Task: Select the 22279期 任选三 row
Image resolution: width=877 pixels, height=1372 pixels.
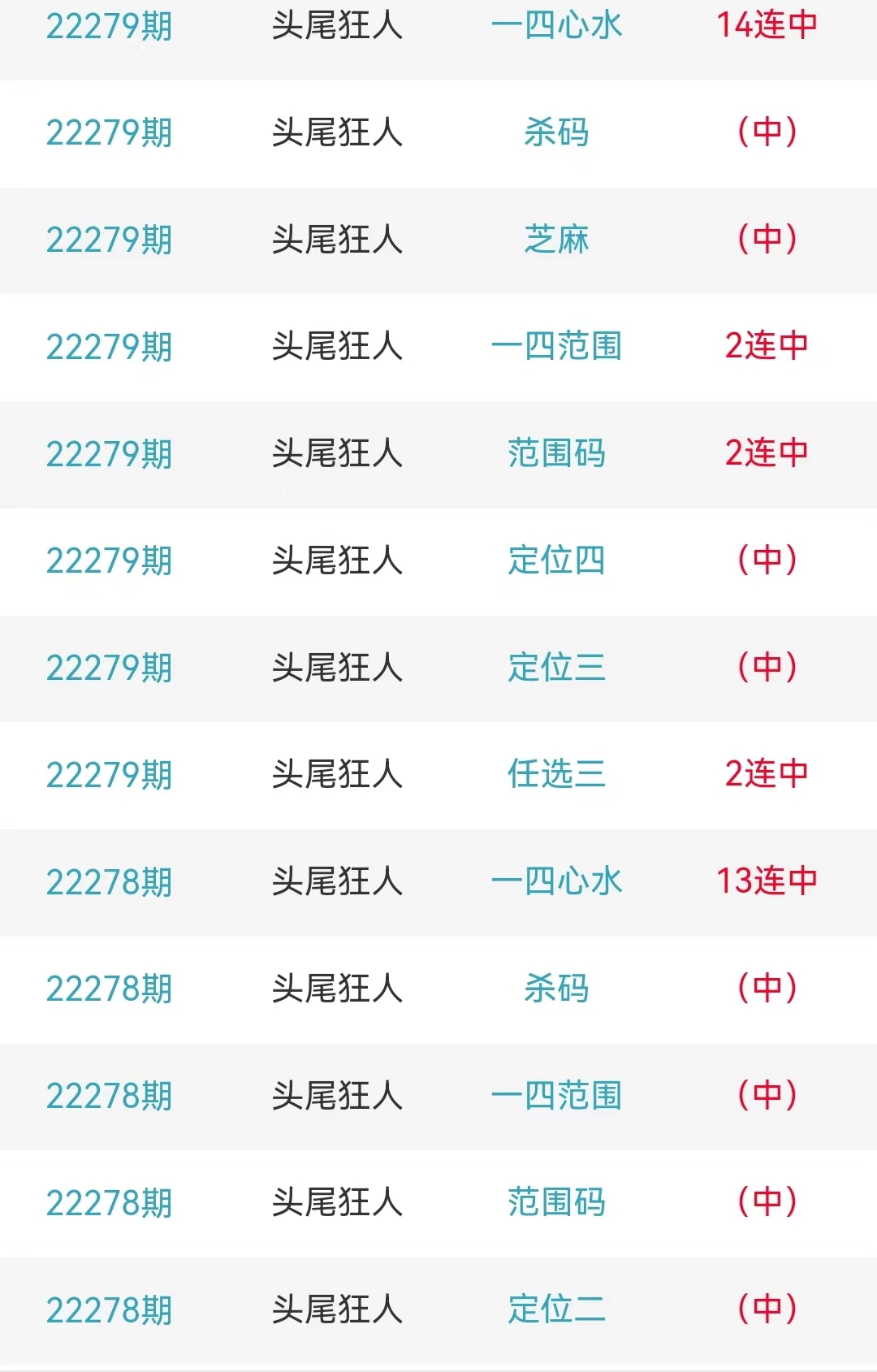Action: pos(556,774)
